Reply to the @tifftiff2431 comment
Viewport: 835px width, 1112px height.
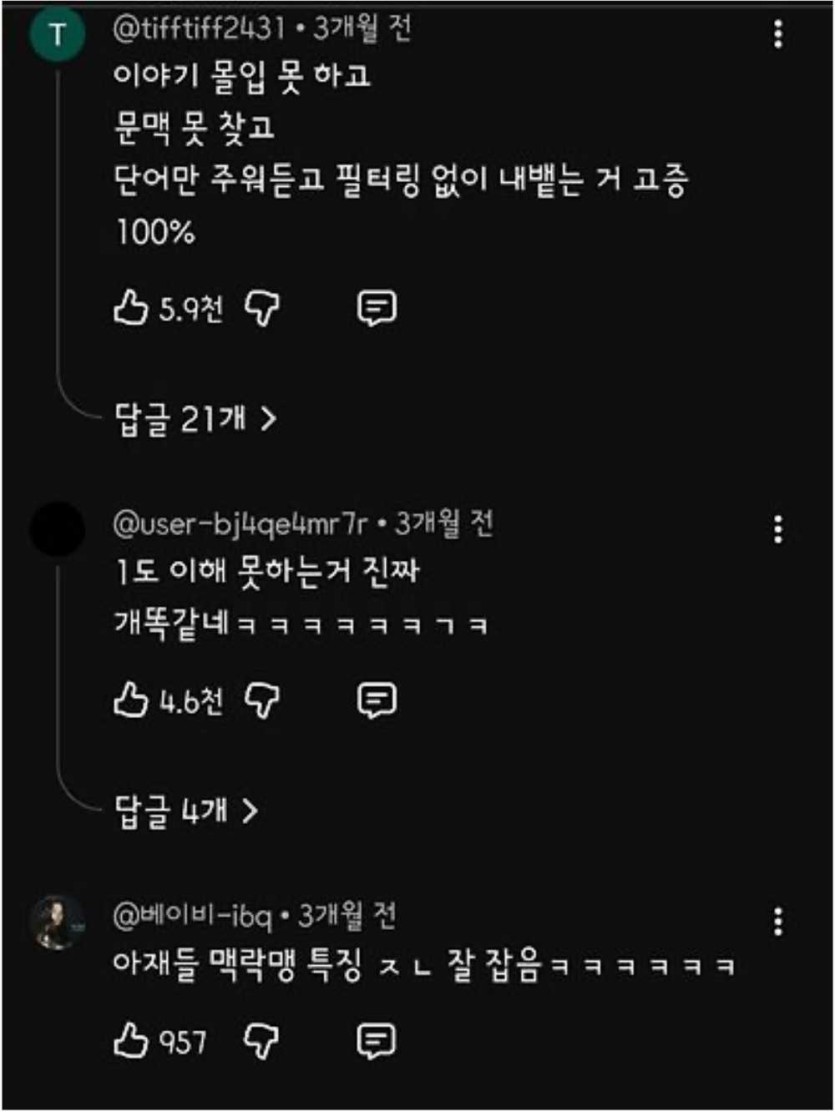pos(377,309)
